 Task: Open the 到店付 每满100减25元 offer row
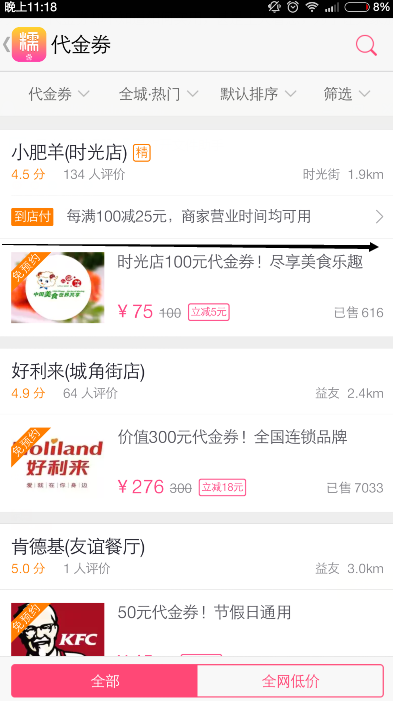pyautogui.click(x=196, y=217)
